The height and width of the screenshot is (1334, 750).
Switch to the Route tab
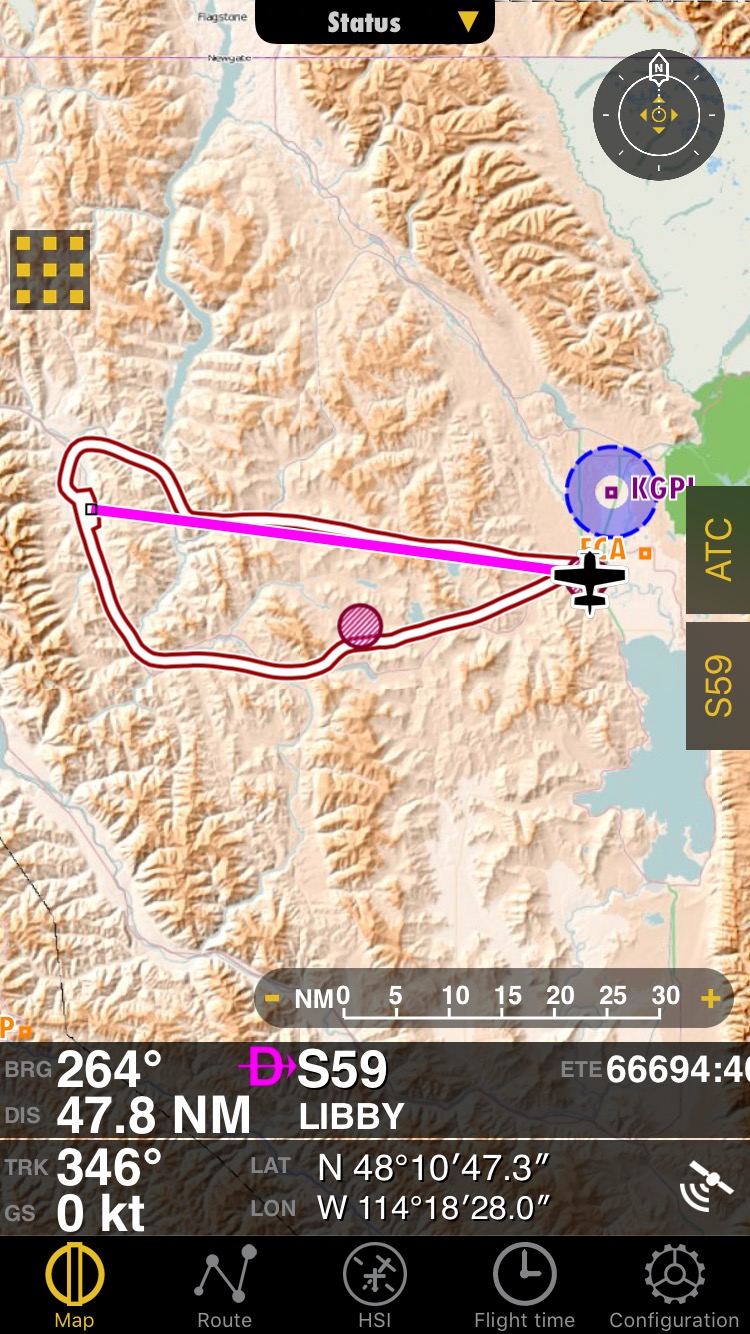225,1286
